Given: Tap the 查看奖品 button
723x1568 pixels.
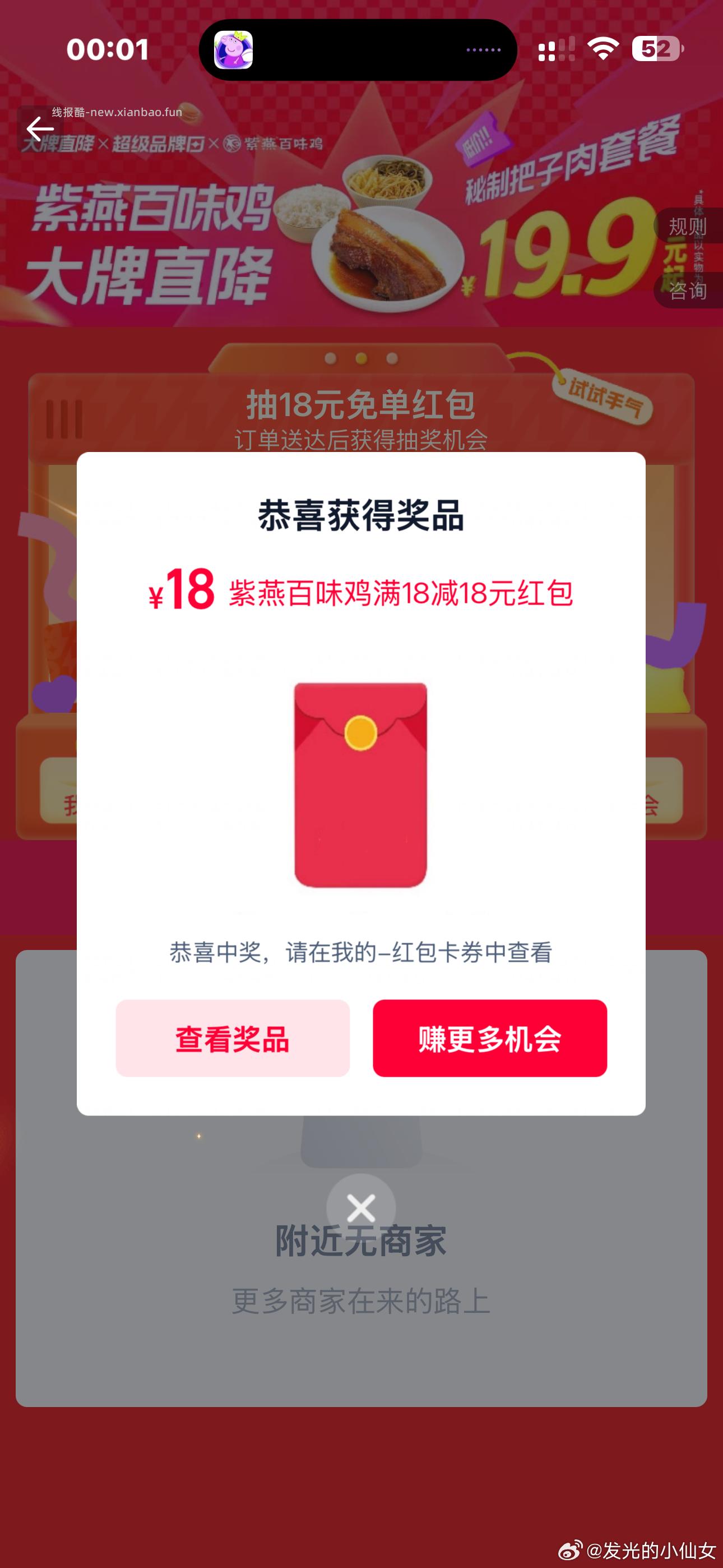Looking at the screenshot, I should pos(233,1040).
